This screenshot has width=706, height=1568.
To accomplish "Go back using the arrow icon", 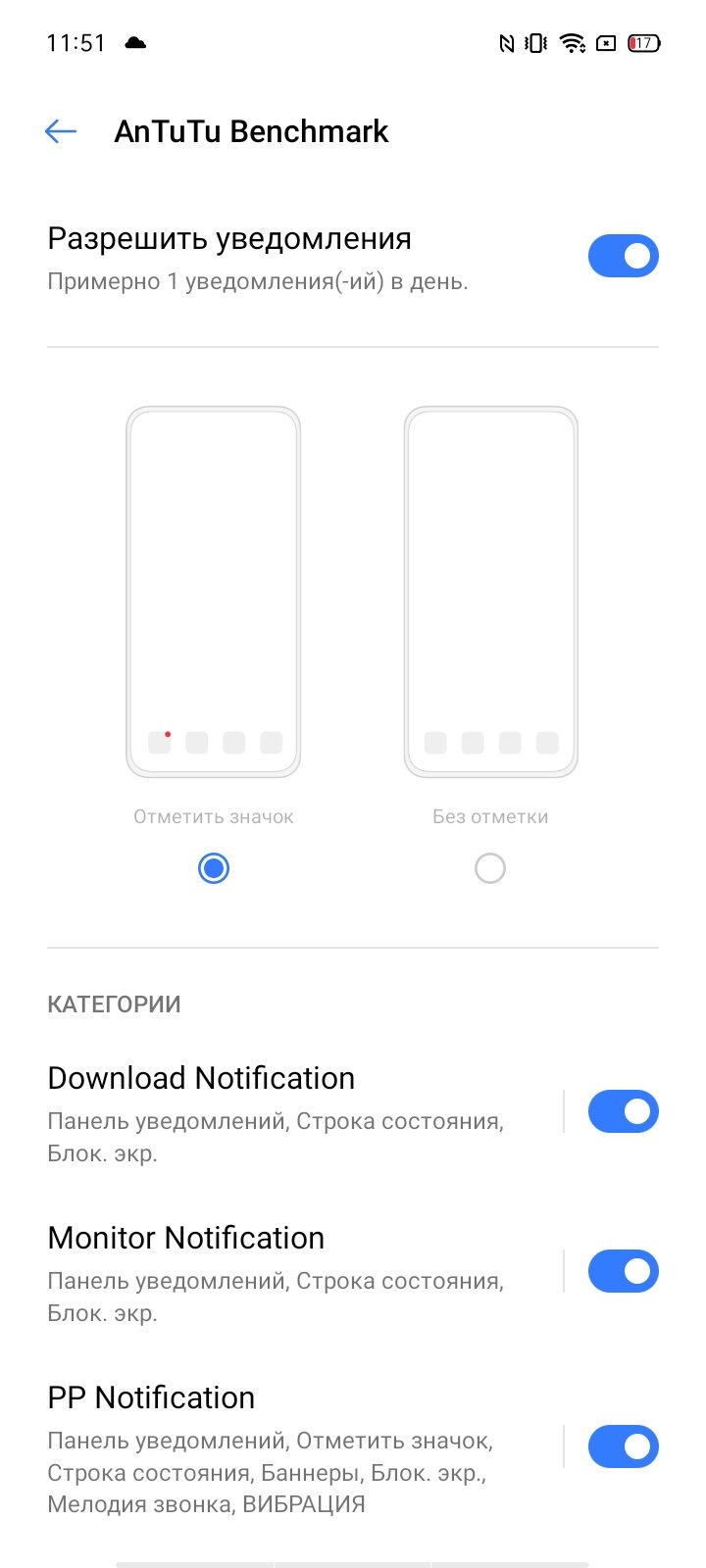I will pos(61,131).
